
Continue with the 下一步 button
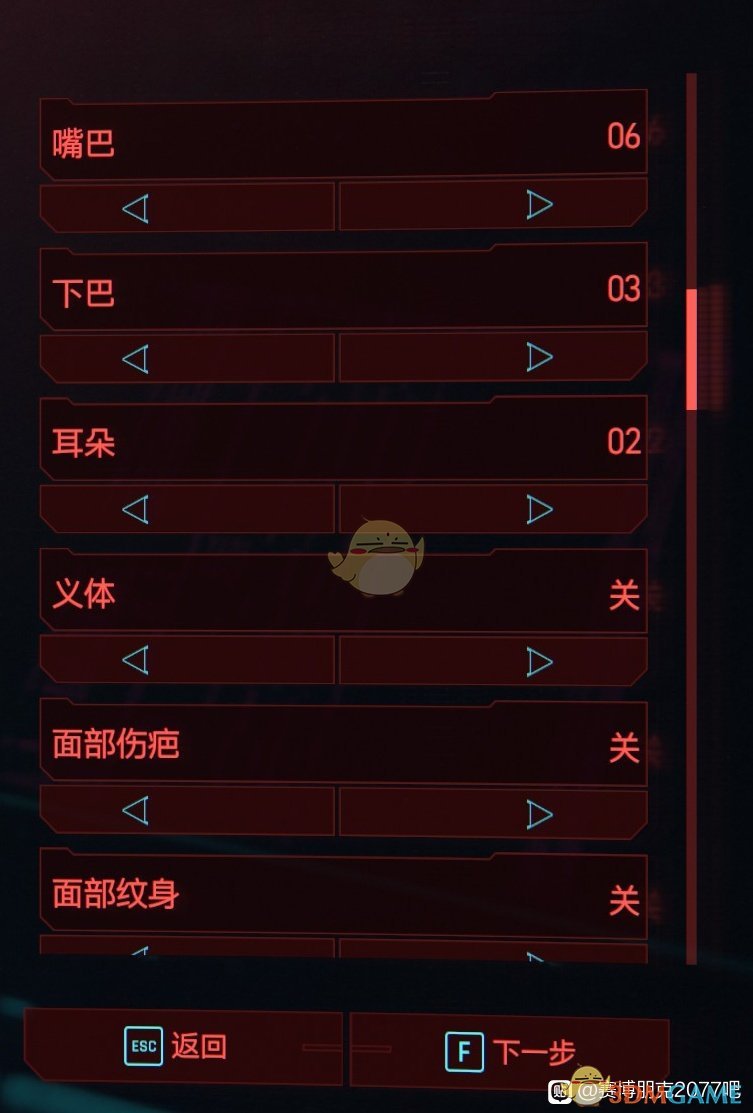tap(509, 1051)
